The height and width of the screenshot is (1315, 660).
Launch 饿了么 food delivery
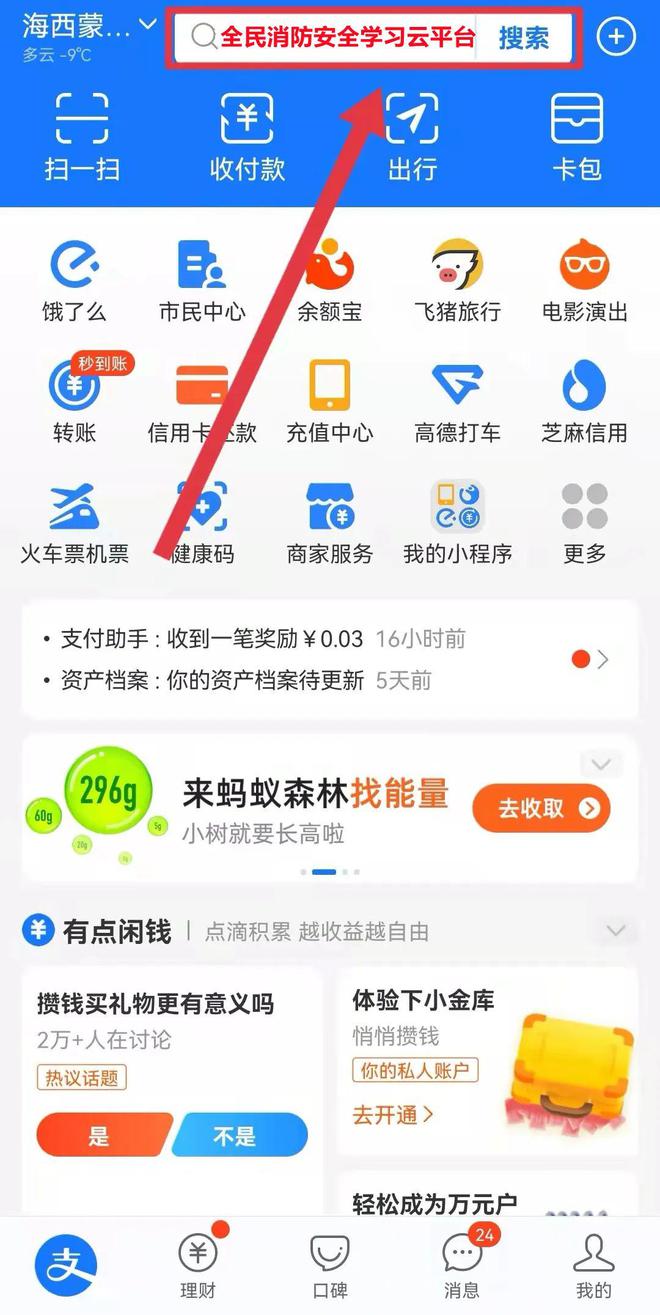74,279
